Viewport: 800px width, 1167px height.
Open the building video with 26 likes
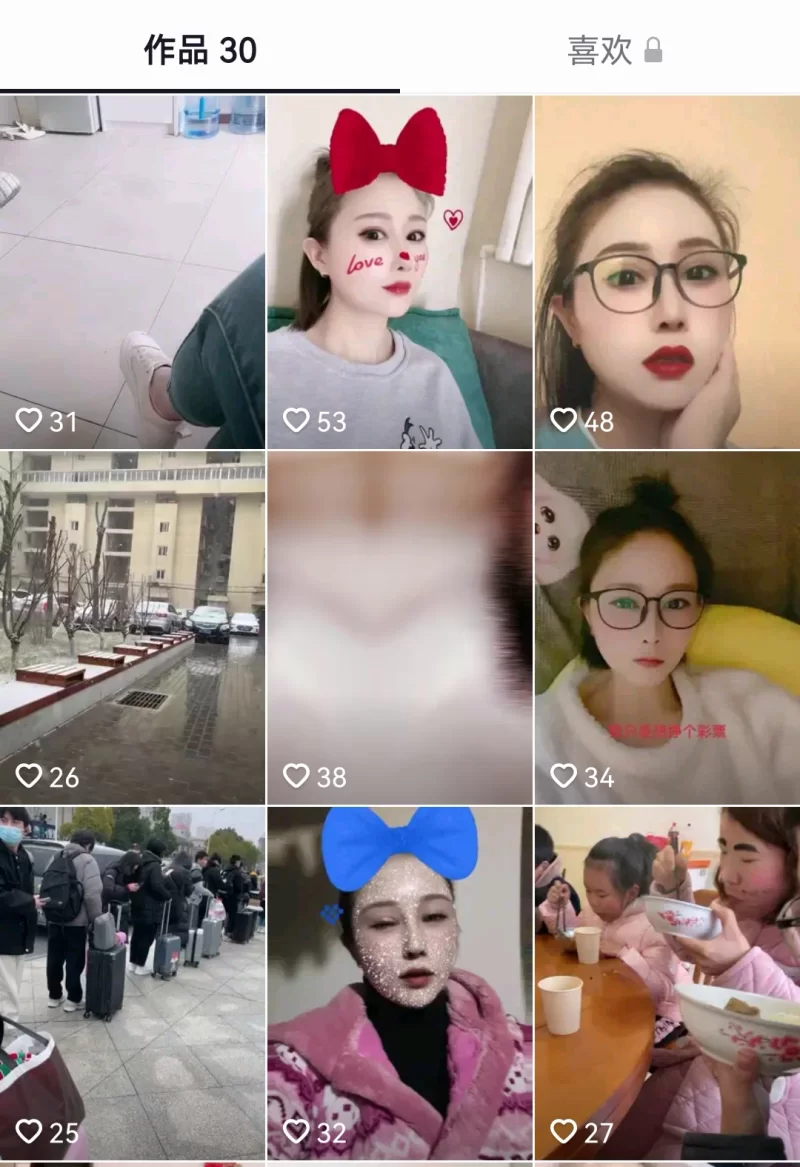[132, 627]
